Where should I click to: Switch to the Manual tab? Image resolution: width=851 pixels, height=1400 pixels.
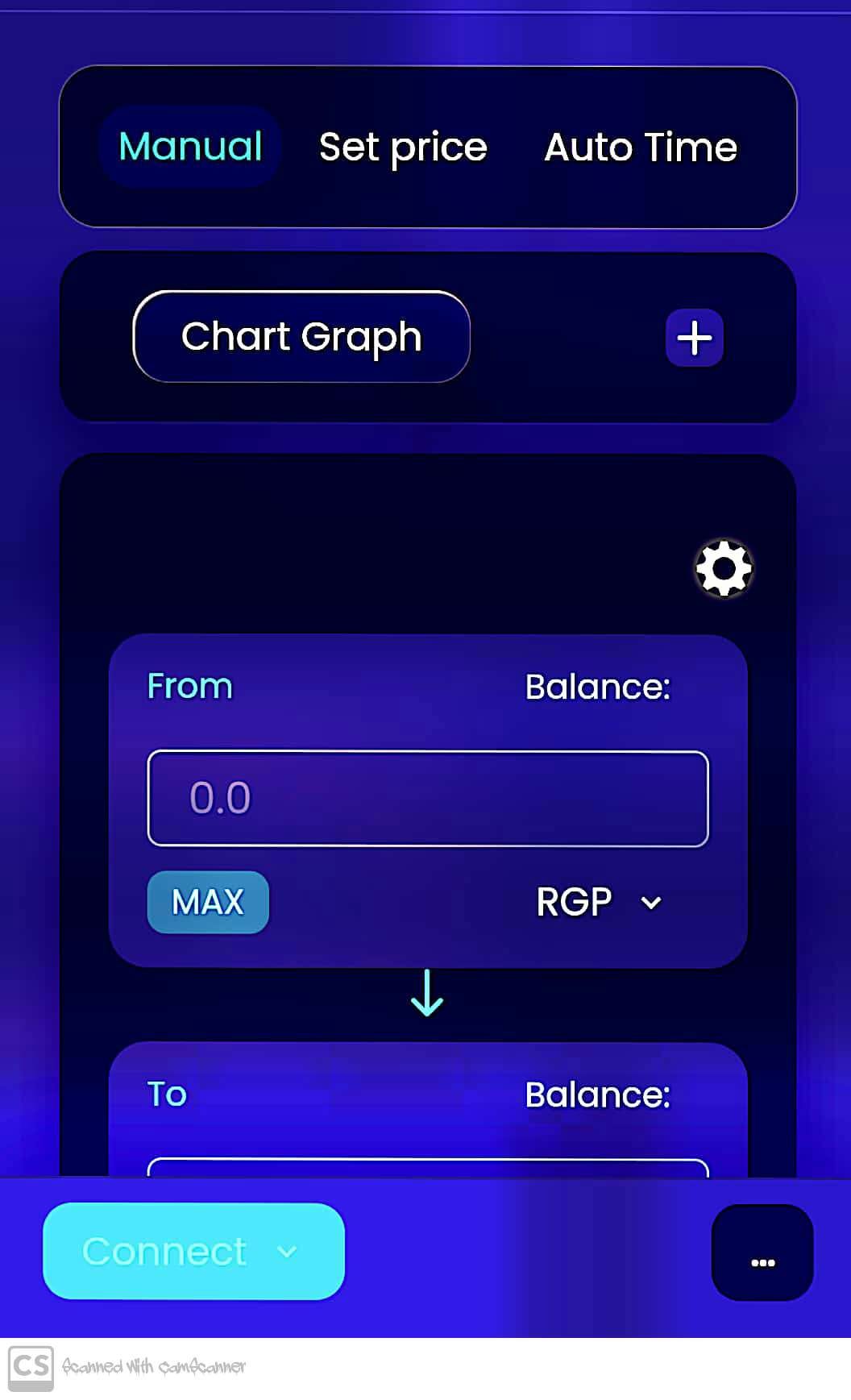(x=190, y=147)
